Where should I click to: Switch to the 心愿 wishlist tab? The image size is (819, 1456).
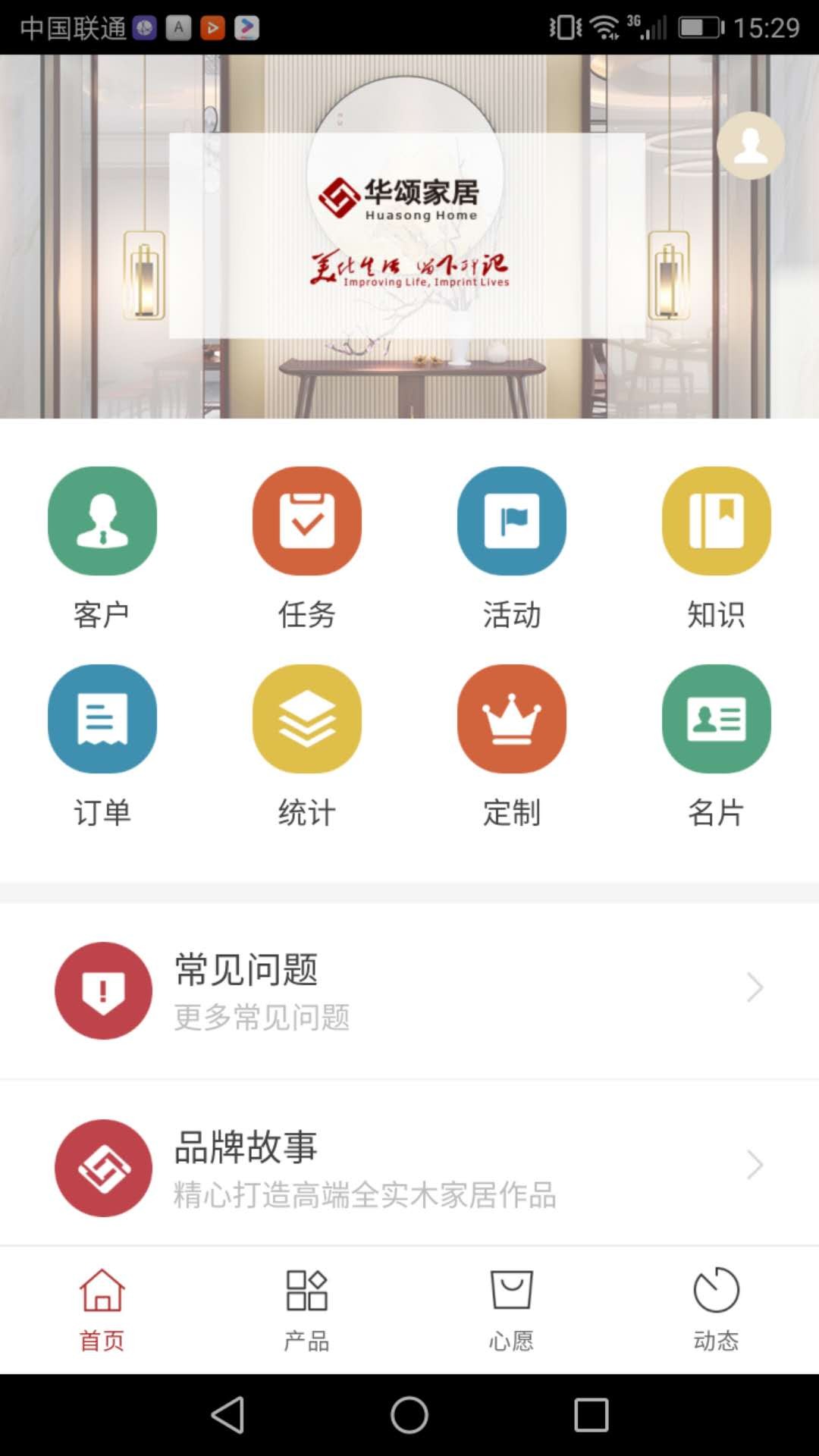tap(512, 1310)
